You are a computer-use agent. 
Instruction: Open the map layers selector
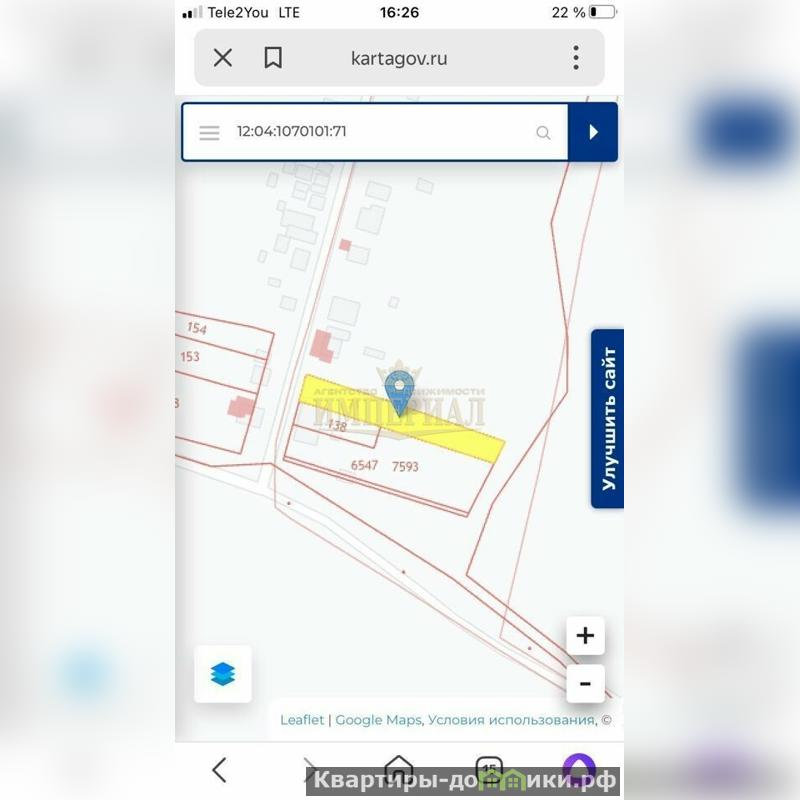click(222, 674)
